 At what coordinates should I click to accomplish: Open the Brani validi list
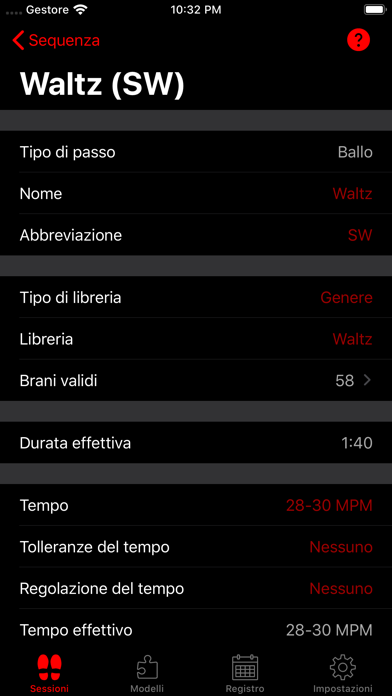click(x=196, y=380)
